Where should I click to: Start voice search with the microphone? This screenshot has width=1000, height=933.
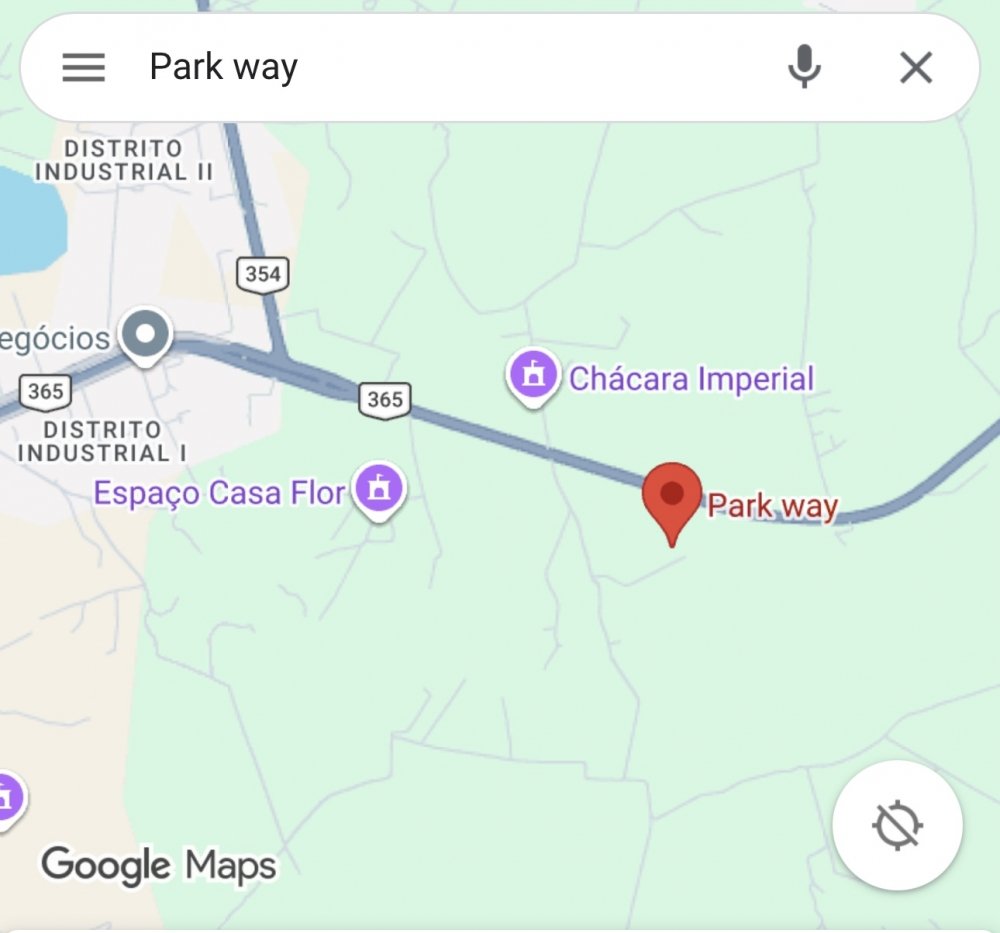pos(804,67)
